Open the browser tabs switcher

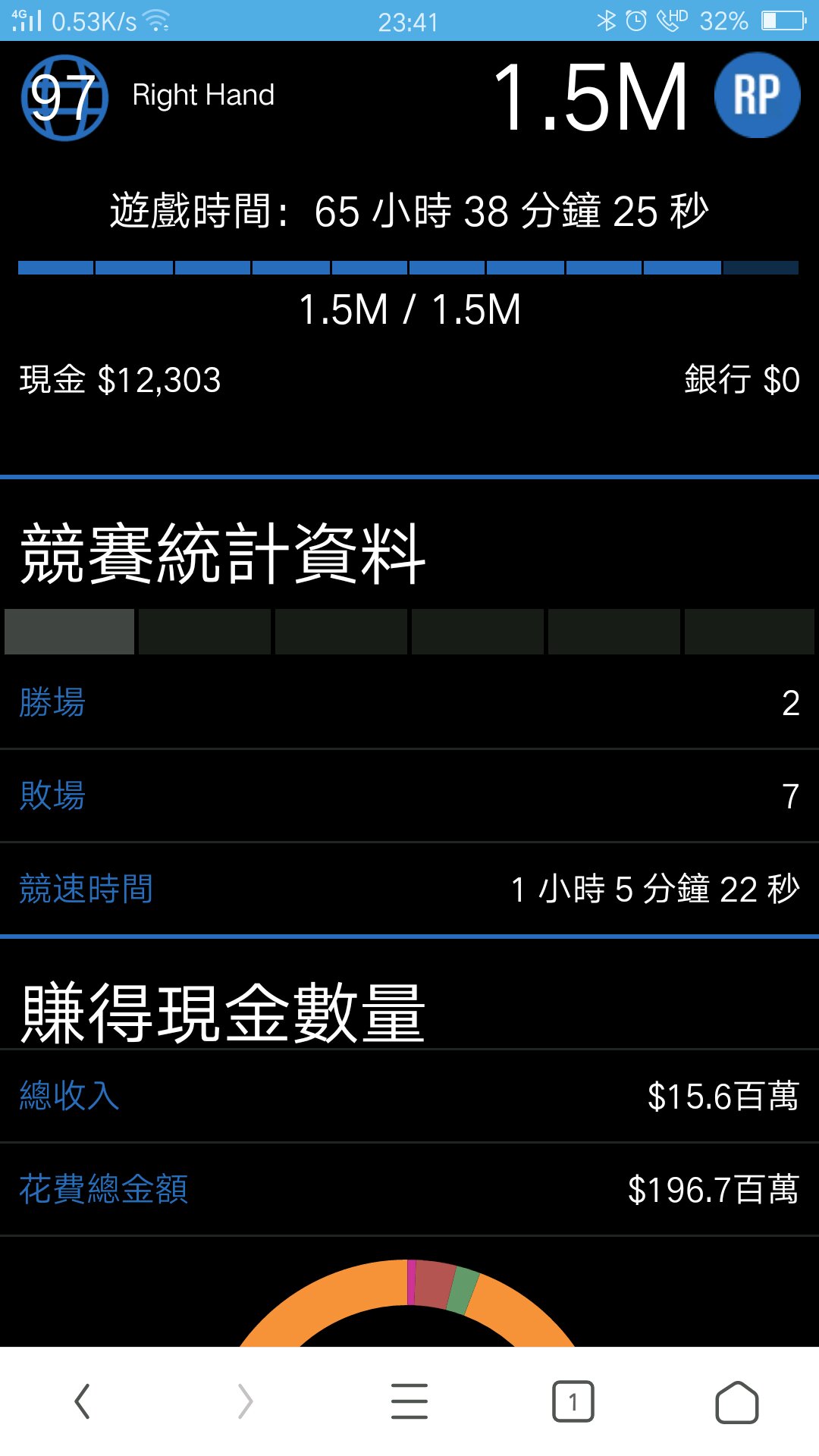click(573, 1401)
